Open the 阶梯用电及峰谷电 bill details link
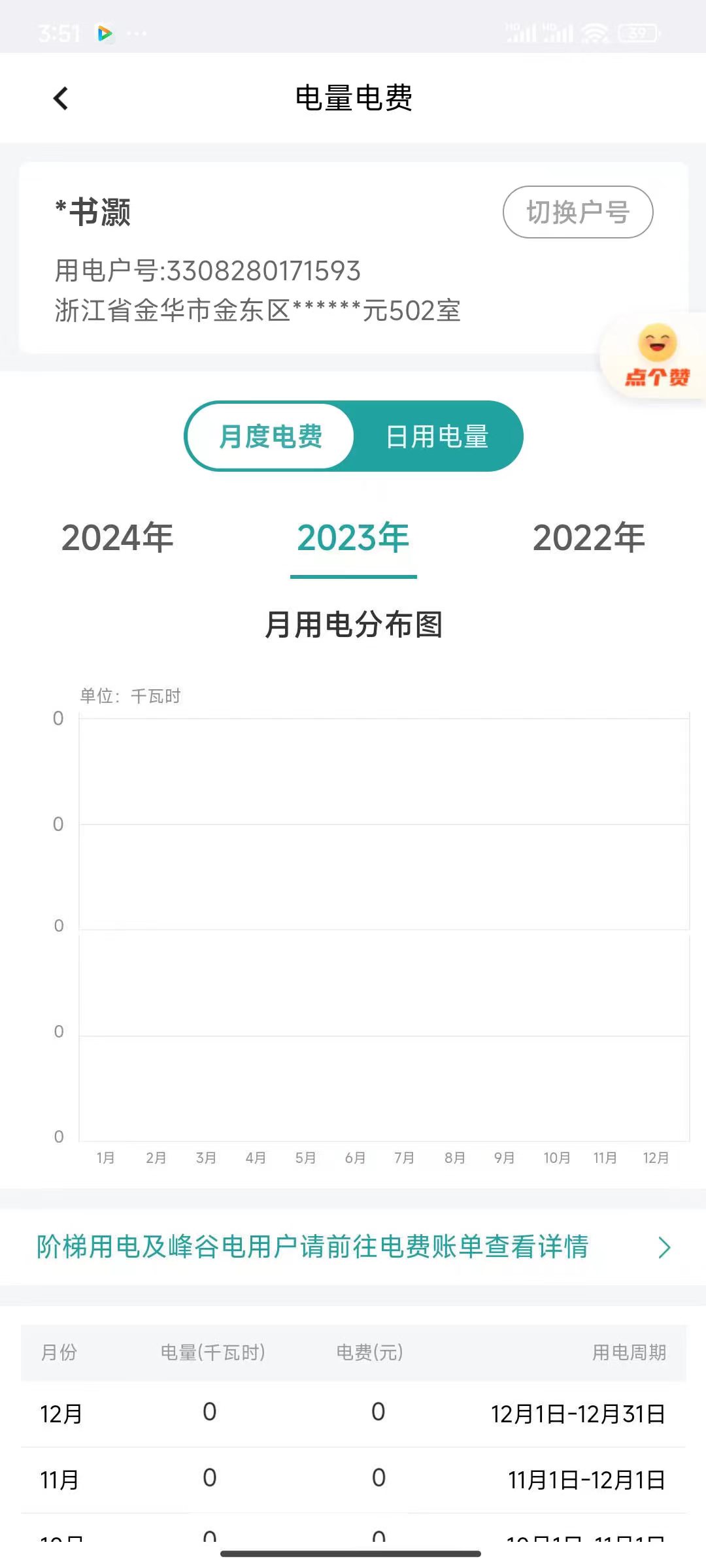Viewport: 706px width, 1568px height. pos(353,1247)
